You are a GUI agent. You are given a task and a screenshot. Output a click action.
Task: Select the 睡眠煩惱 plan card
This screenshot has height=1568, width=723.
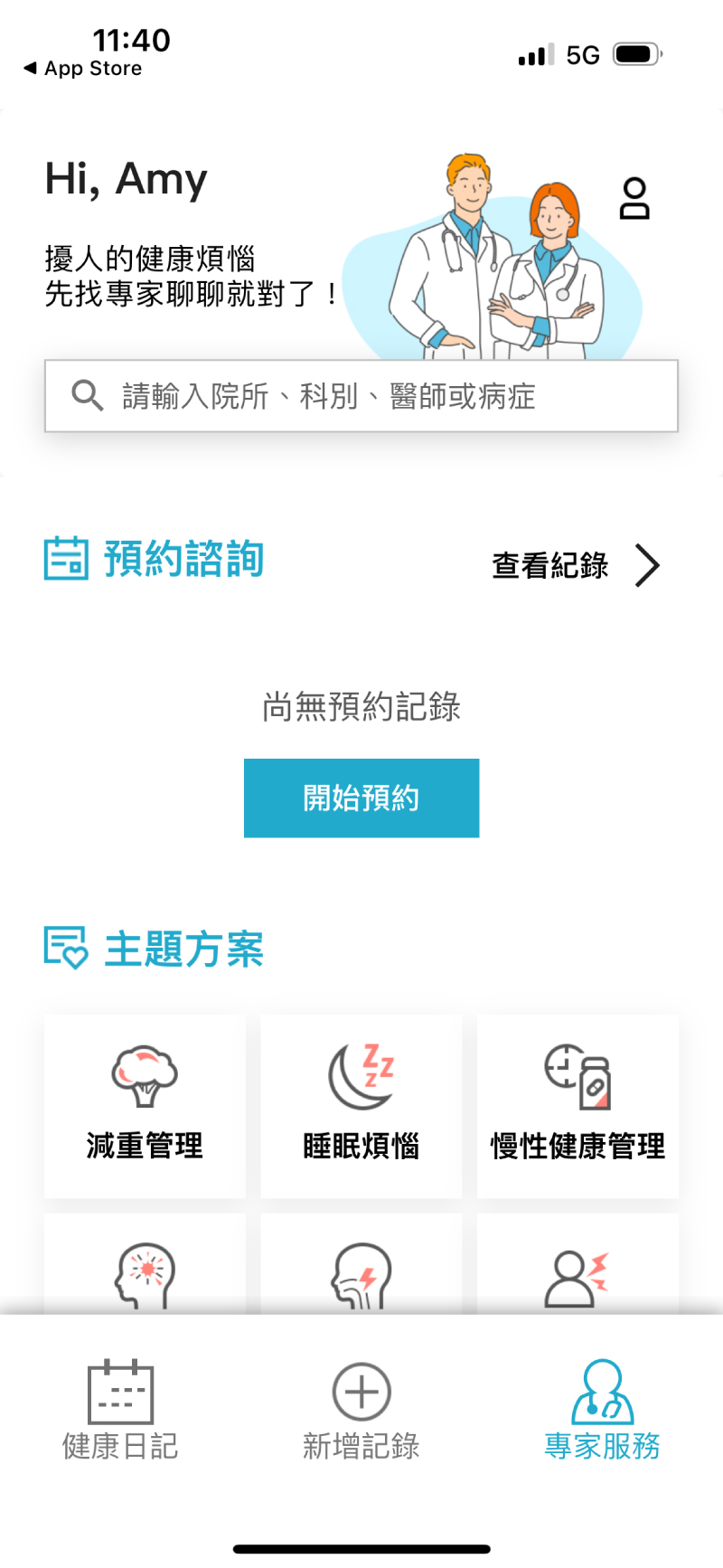pyautogui.click(x=361, y=1106)
